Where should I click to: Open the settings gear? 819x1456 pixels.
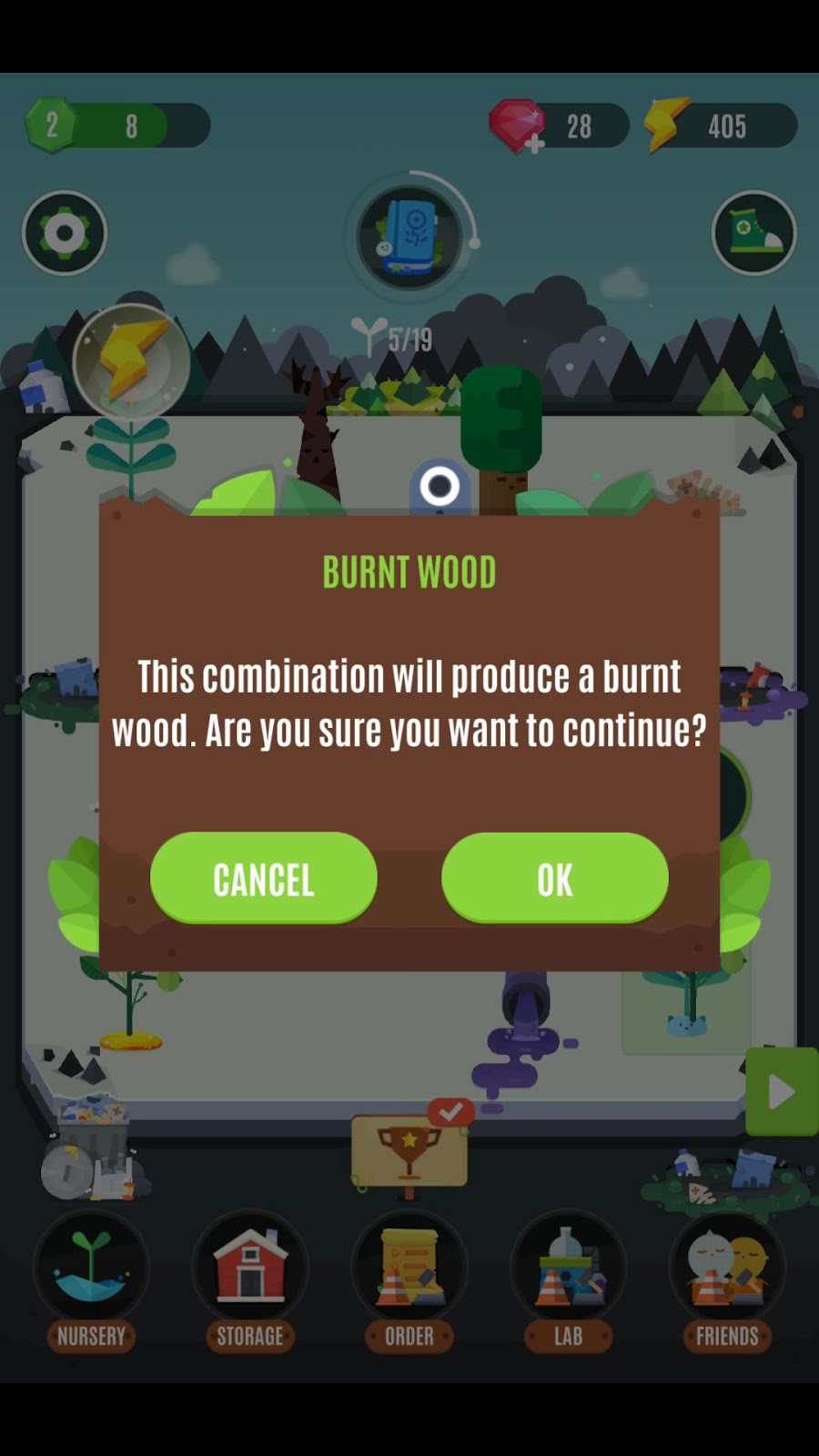(x=65, y=234)
